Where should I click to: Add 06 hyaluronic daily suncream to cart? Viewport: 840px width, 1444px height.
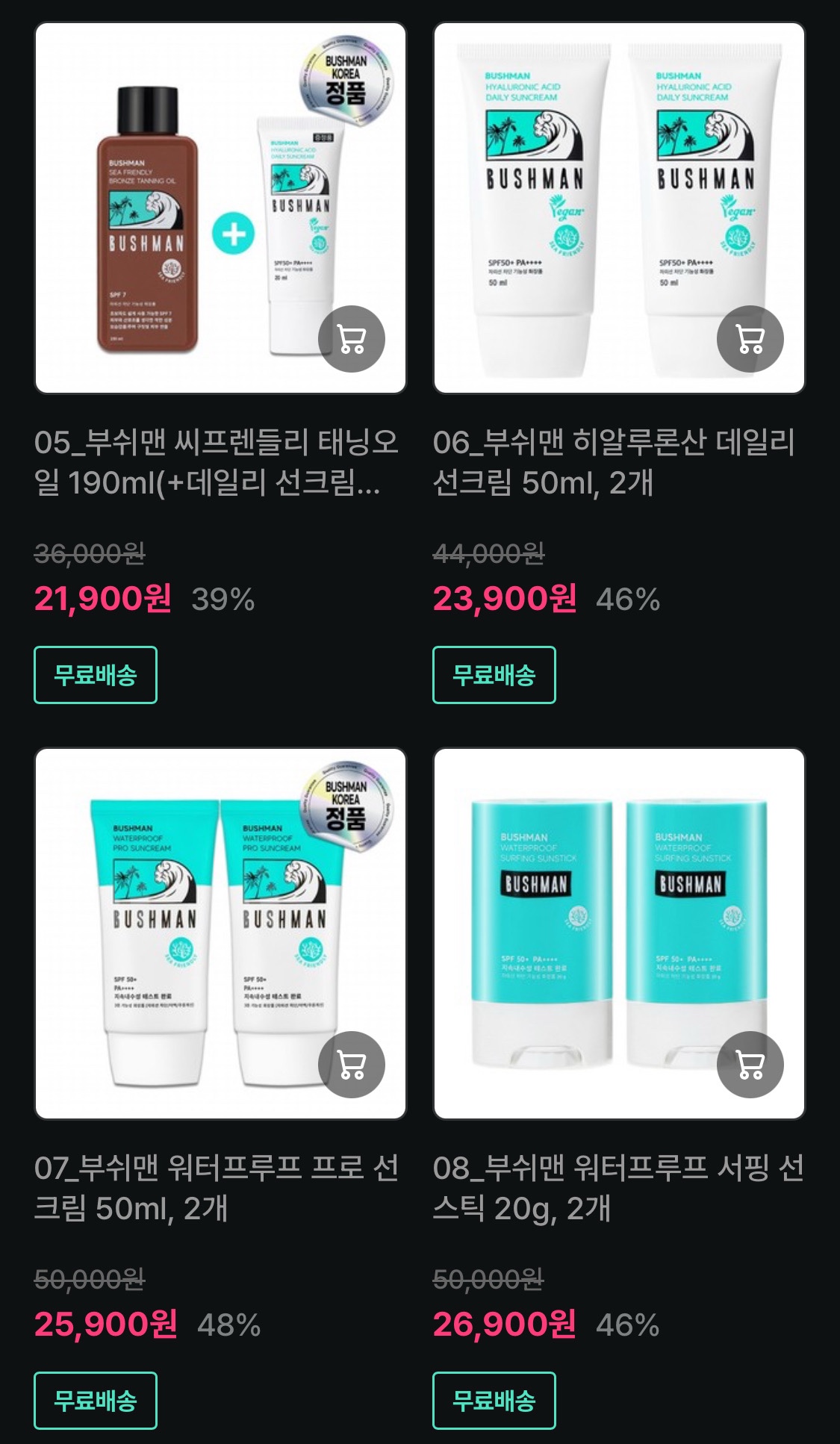click(750, 339)
